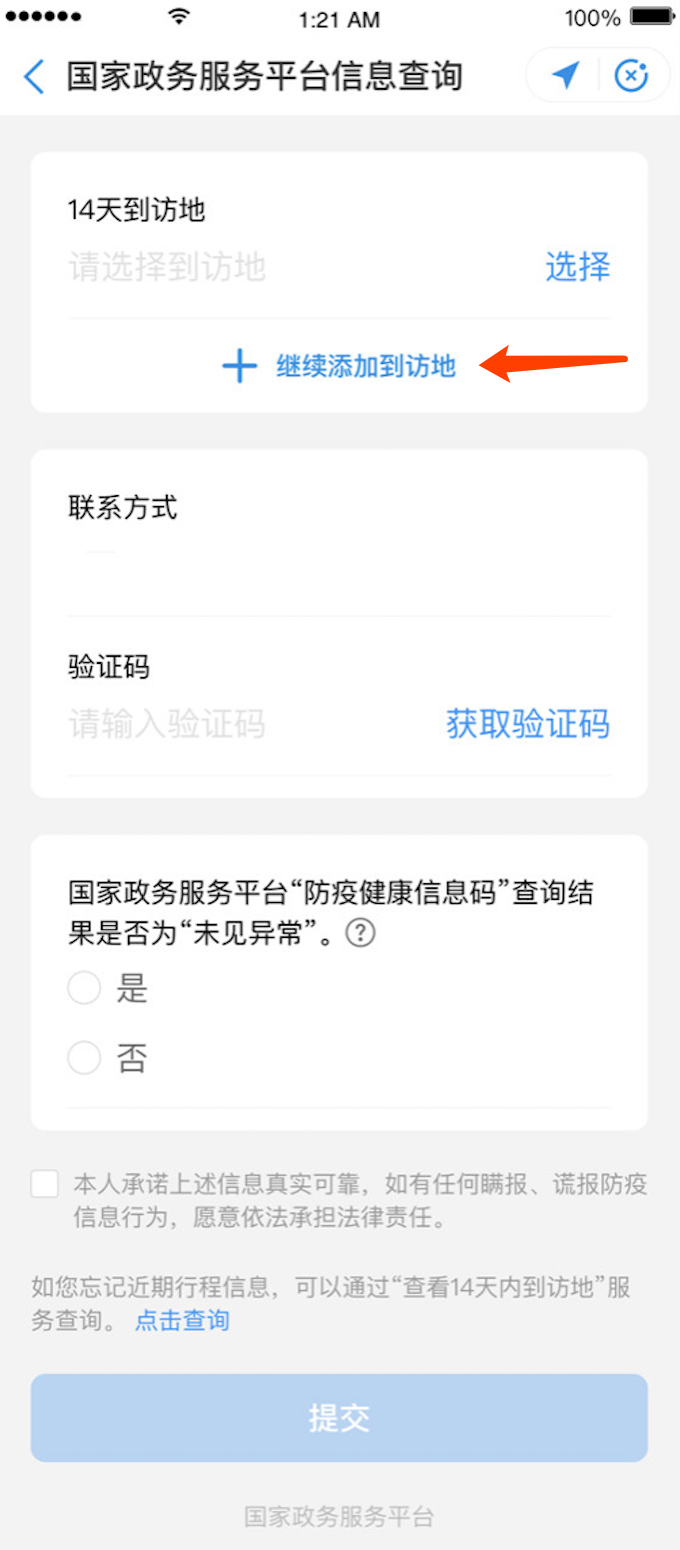
Task: Go back using the top-left arrow
Action: coord(34,76)
